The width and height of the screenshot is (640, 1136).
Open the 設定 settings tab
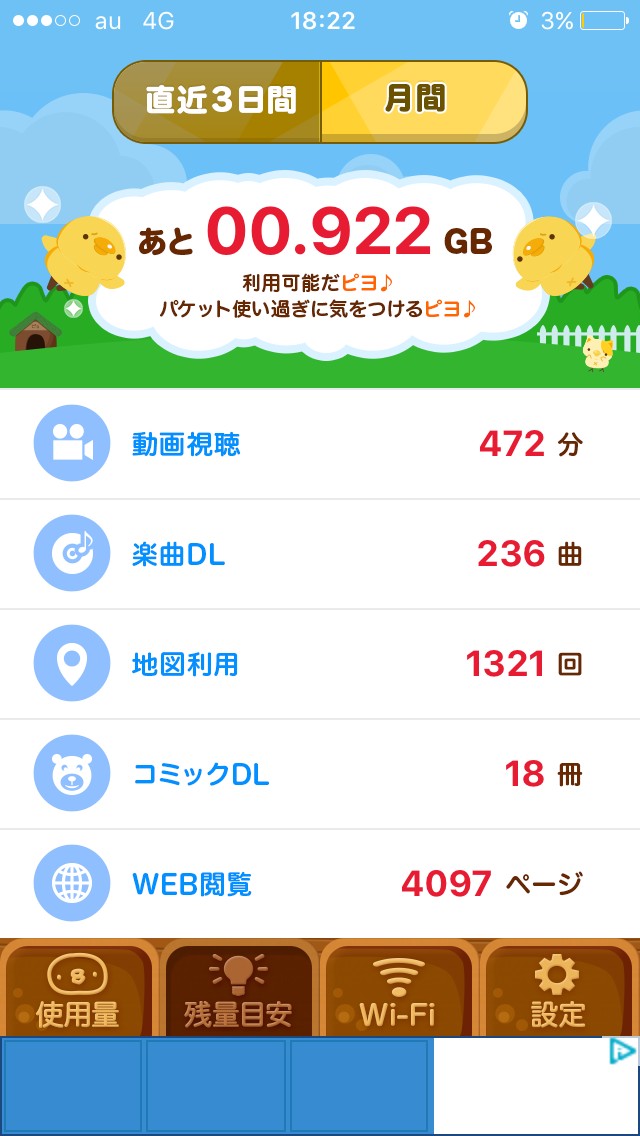click(x=558, y=989)
